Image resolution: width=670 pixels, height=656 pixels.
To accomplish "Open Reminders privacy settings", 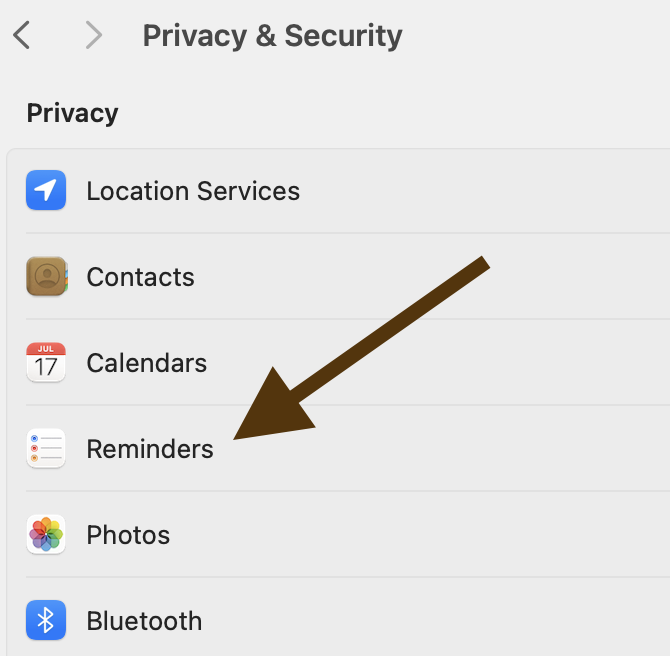I will (149, 449).
